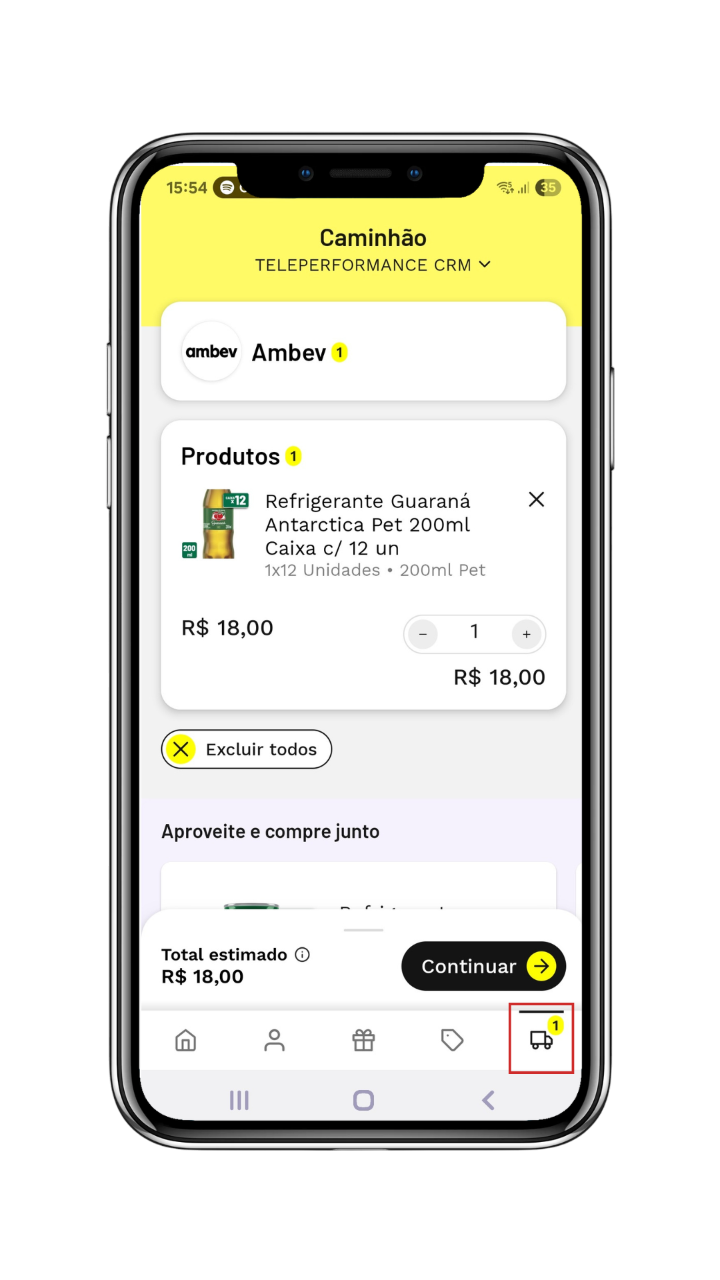Expand the TELEPERFORMANCE CRM account dropdown

[x=373, y=265]
